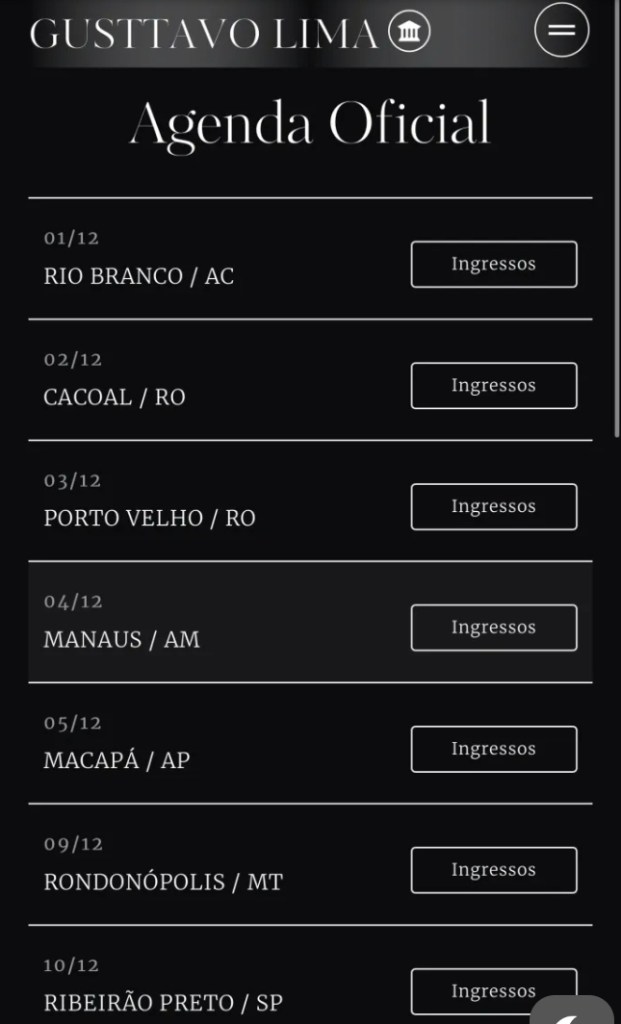Buy Ingressos for Porto Velho / RO
The image size is (621, 1024).
(493, 506)
